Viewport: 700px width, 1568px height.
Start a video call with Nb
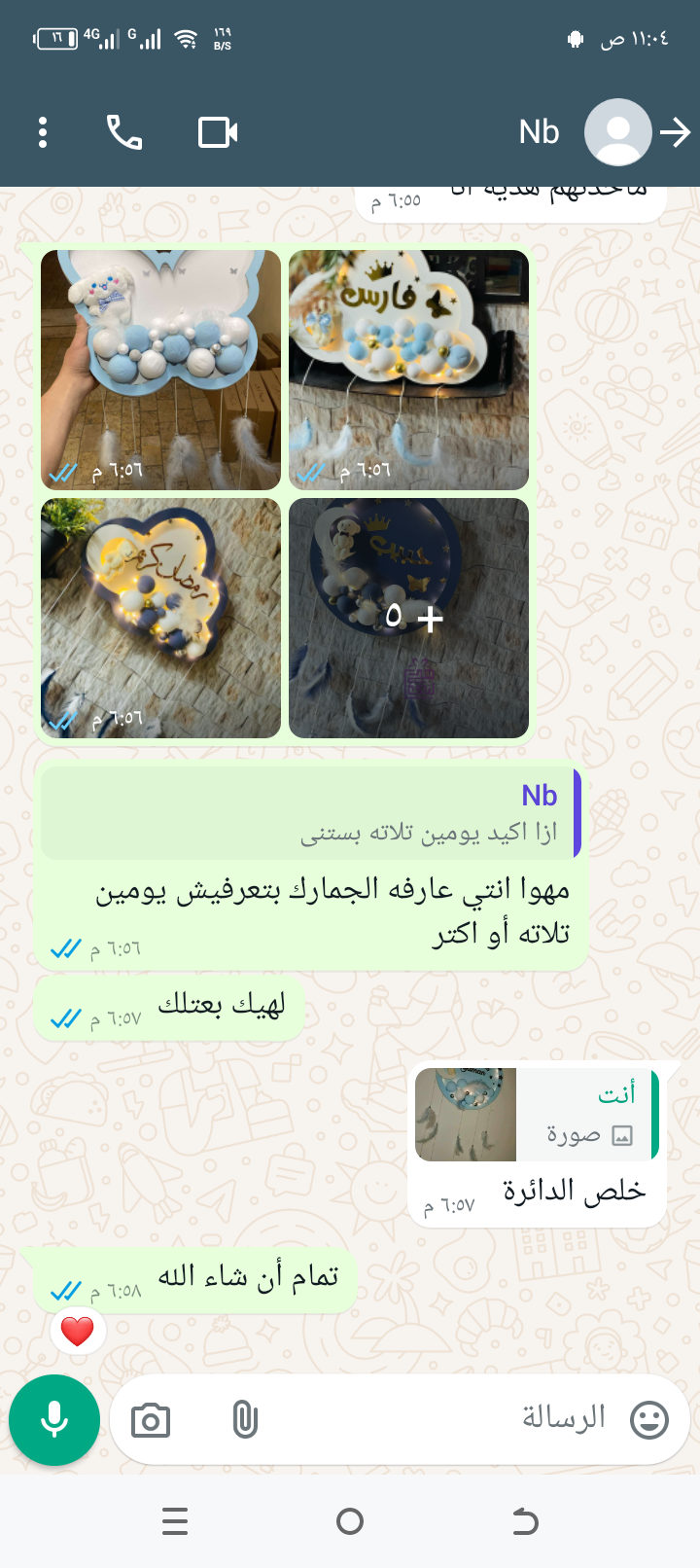218,132
